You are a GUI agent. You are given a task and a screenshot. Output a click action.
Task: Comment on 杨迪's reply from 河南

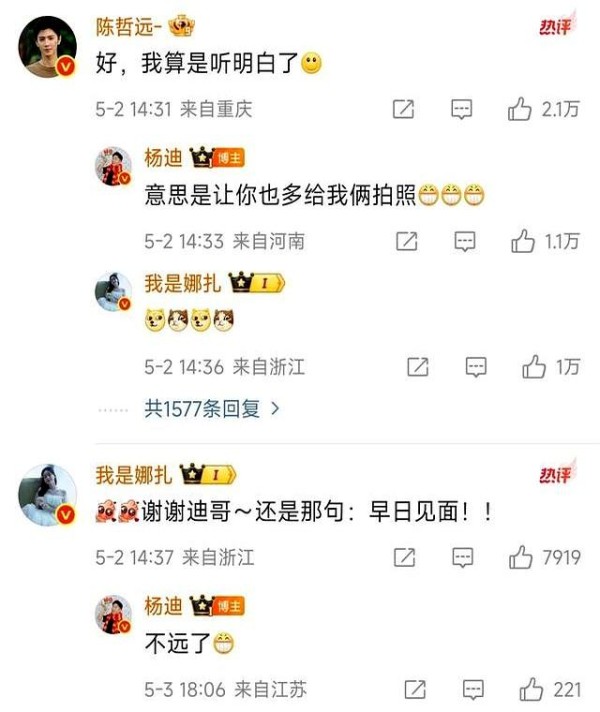pos(465,241)
